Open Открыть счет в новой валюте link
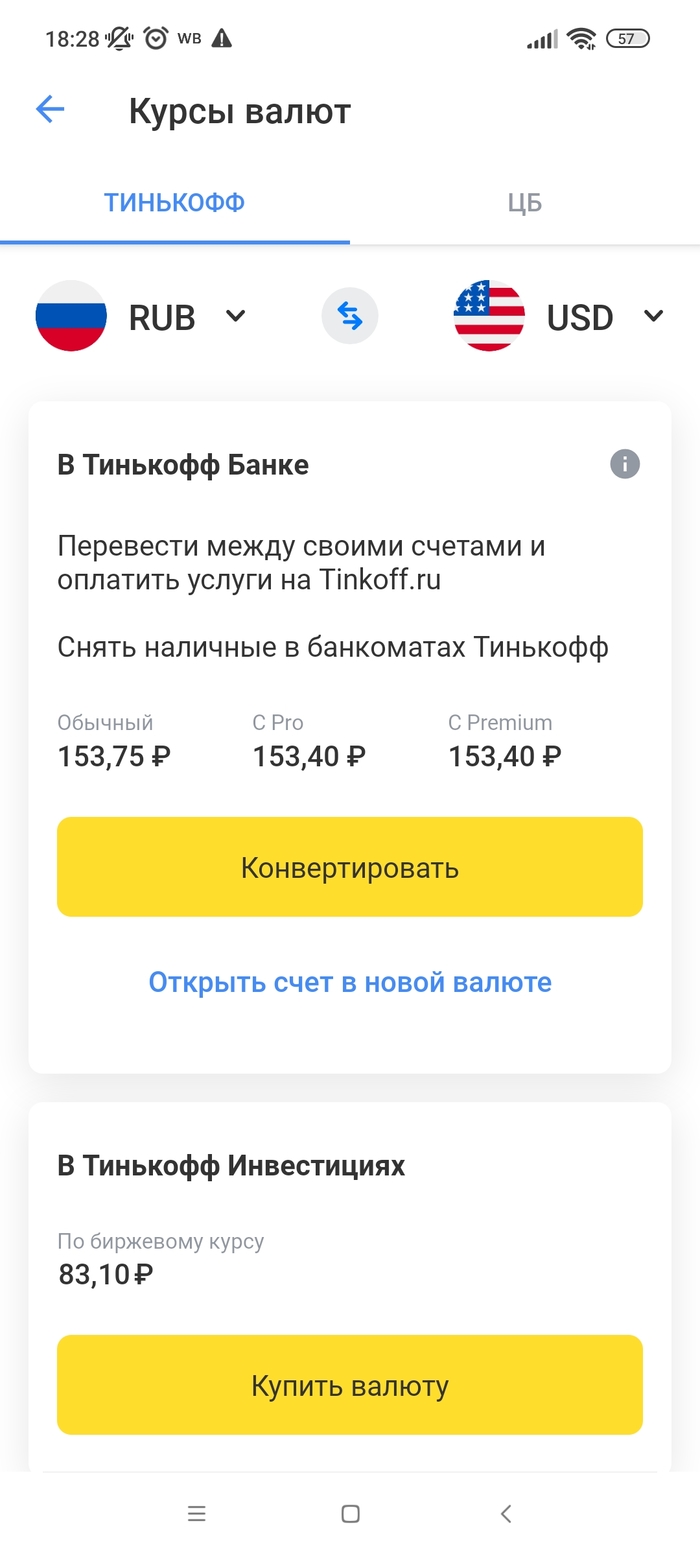This screenshot has width=700, height=1556. [350, 982]
